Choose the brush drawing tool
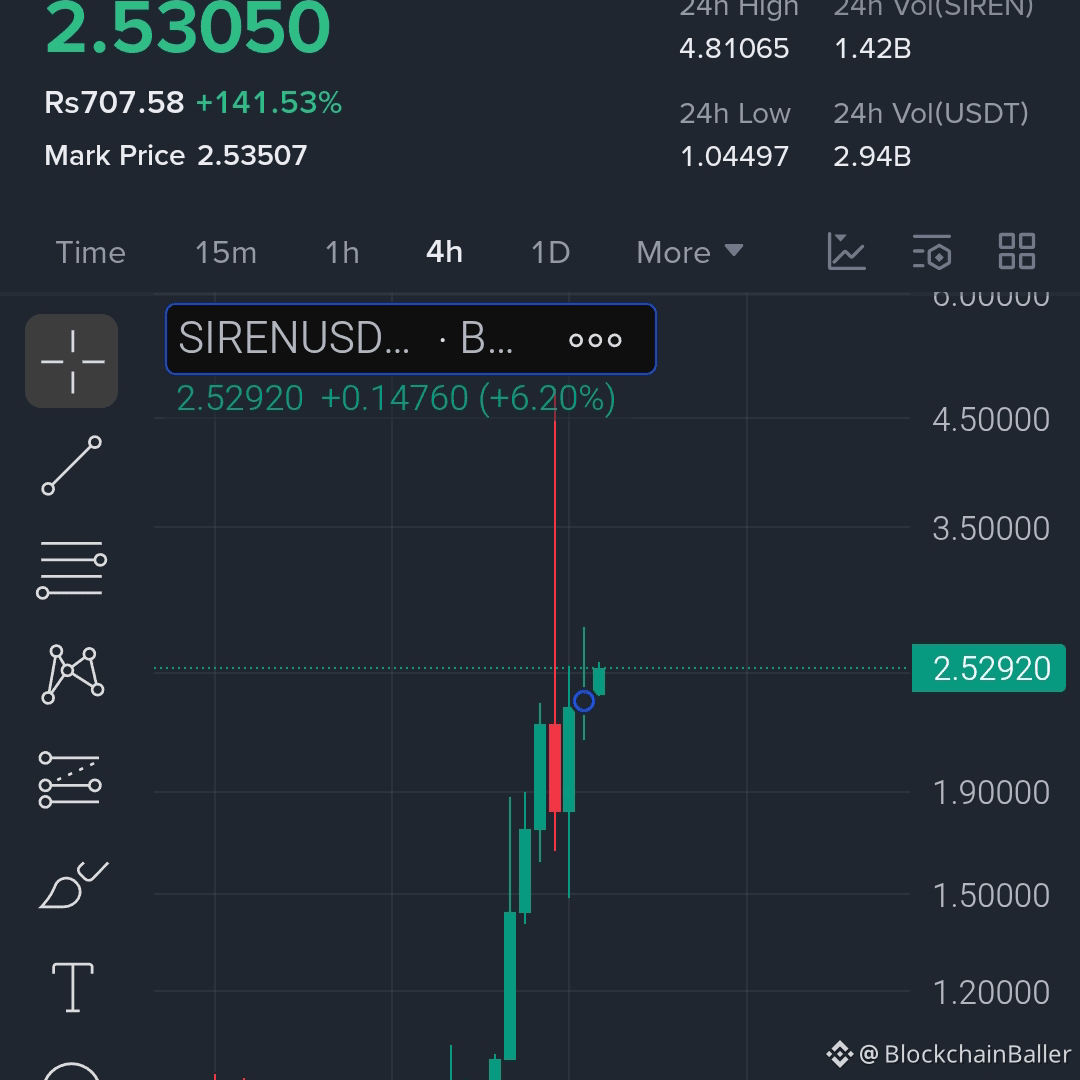This screenshot has height=1080, width=1080. click(x=72, y=884)
